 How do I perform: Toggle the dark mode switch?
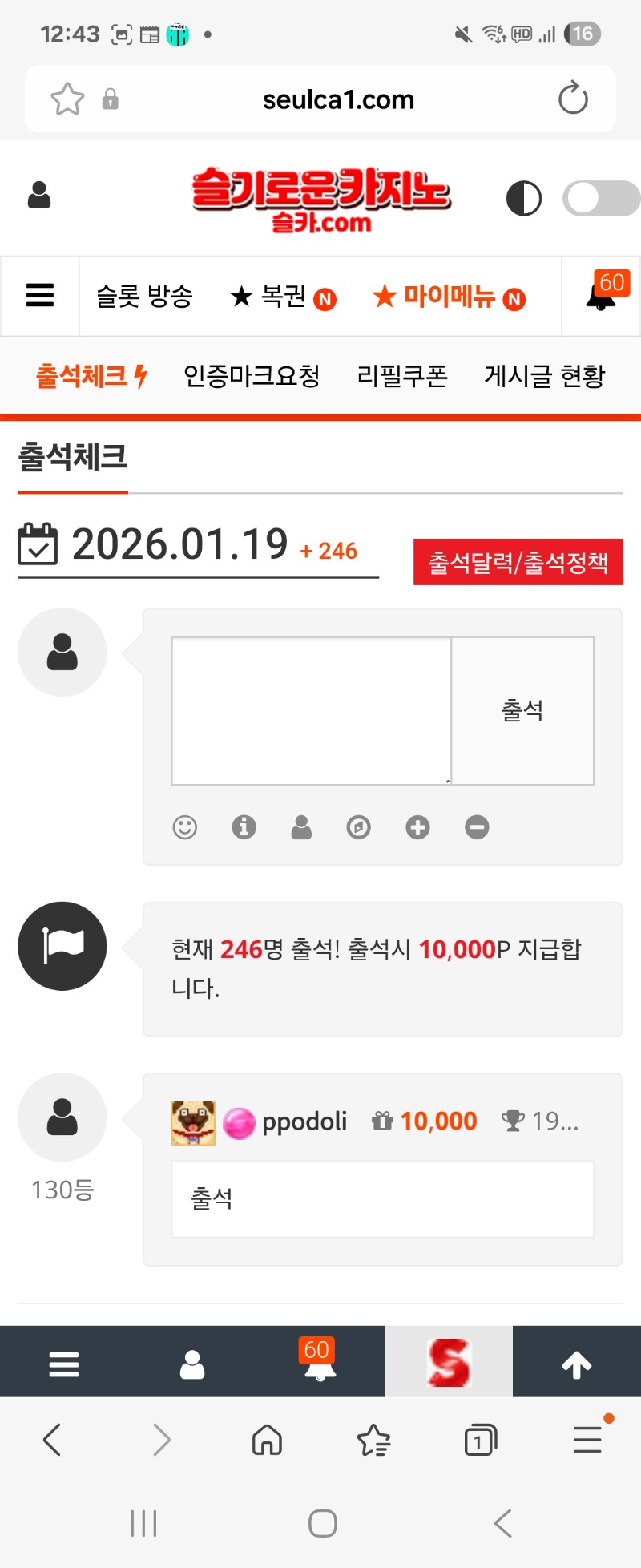(x=600, y=199)
